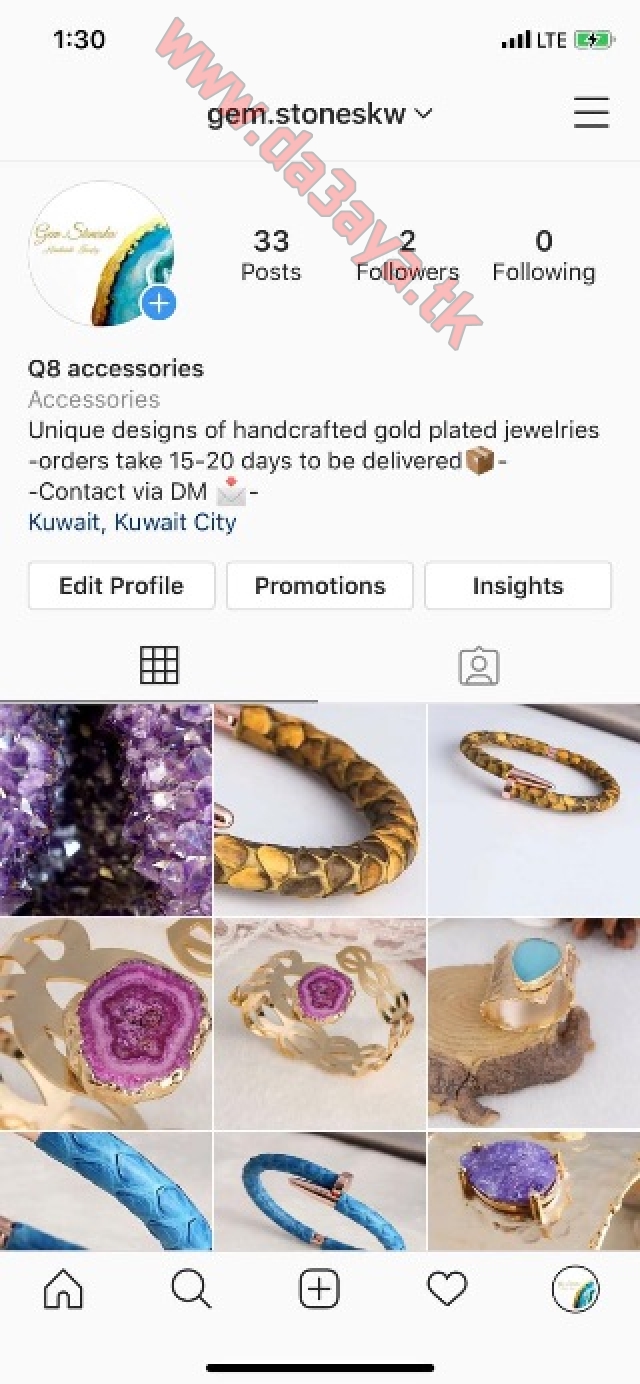Open the purple amethyst crystal post
The image size is (640, 1384).
pos(106,809)
